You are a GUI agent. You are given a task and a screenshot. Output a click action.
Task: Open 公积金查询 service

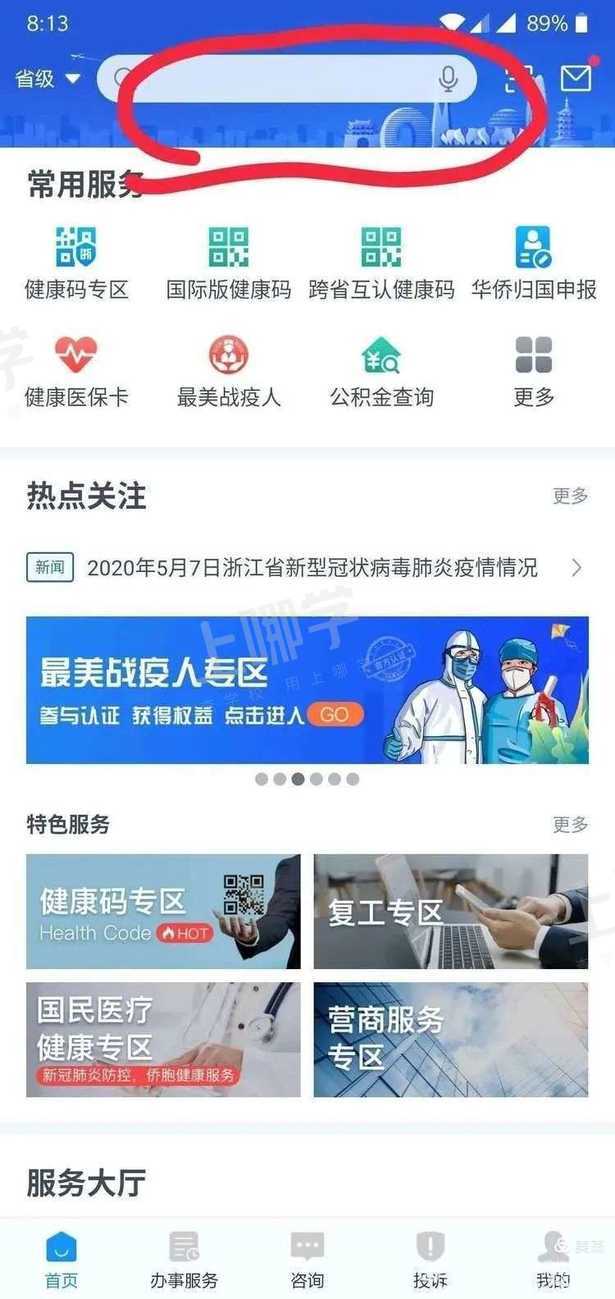[381, 371]
